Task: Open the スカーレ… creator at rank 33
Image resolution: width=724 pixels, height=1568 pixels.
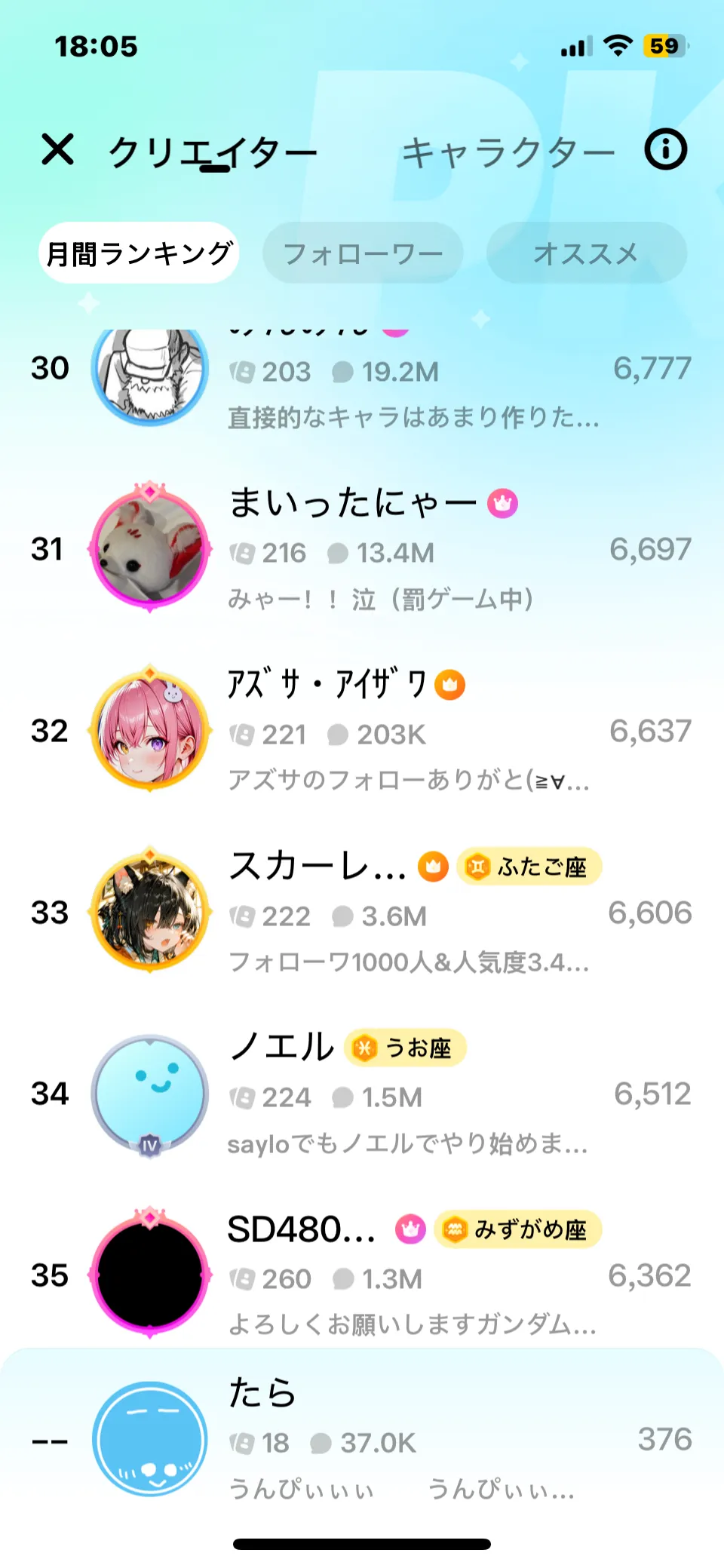Action: click(x=362, y=912)
